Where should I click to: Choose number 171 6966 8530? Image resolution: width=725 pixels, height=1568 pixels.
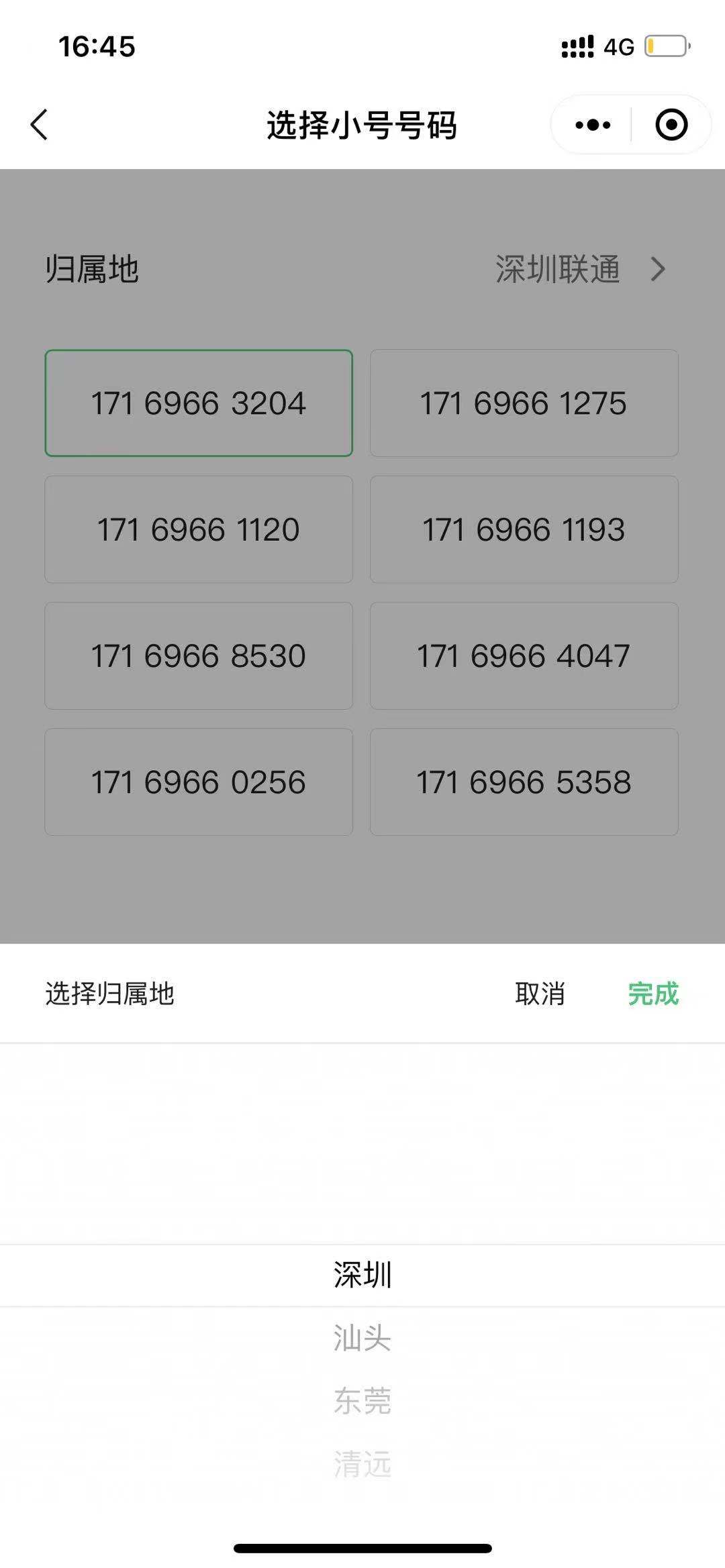click(x=199, y=656)
